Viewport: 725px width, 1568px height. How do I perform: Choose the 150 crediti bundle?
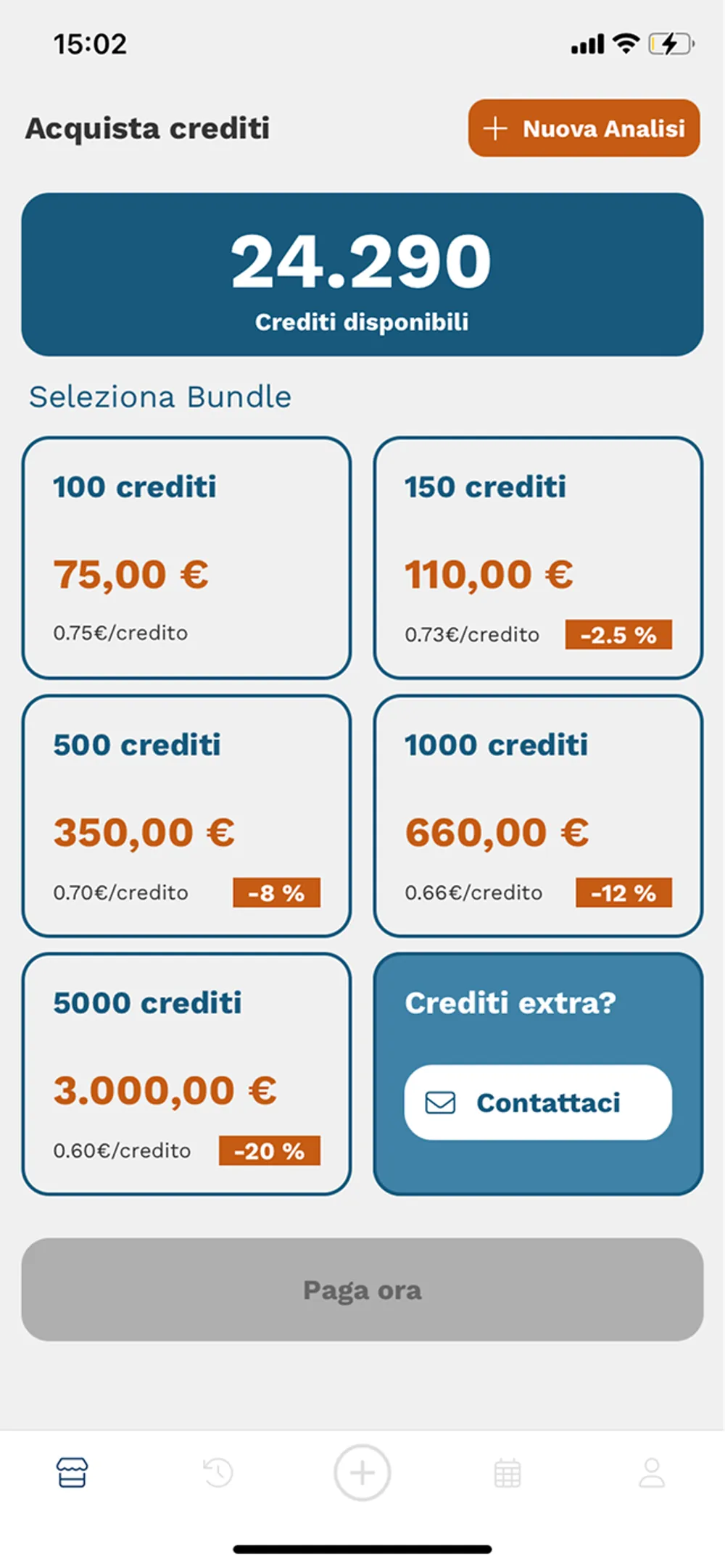tap(538, 557)
